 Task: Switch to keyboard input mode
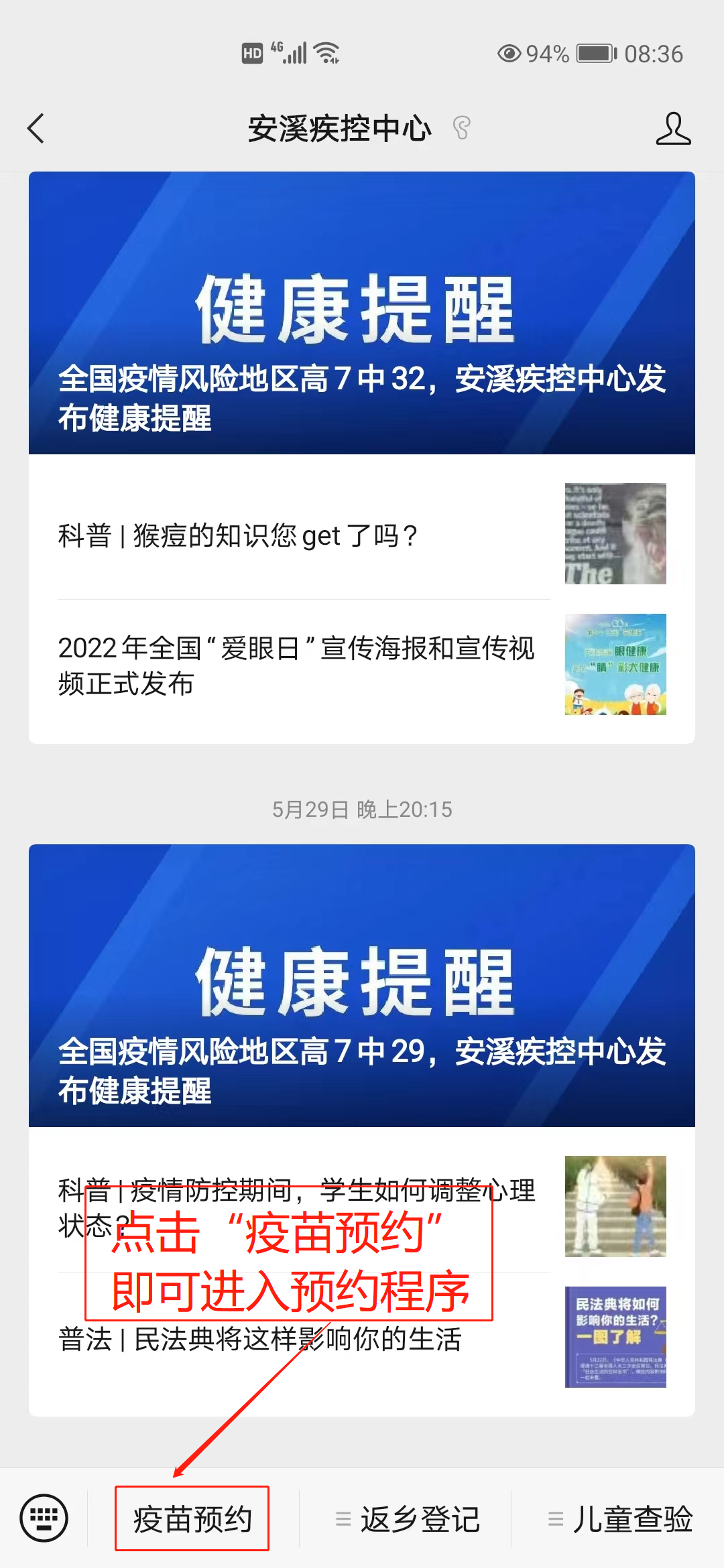[x=44, y=1518]
